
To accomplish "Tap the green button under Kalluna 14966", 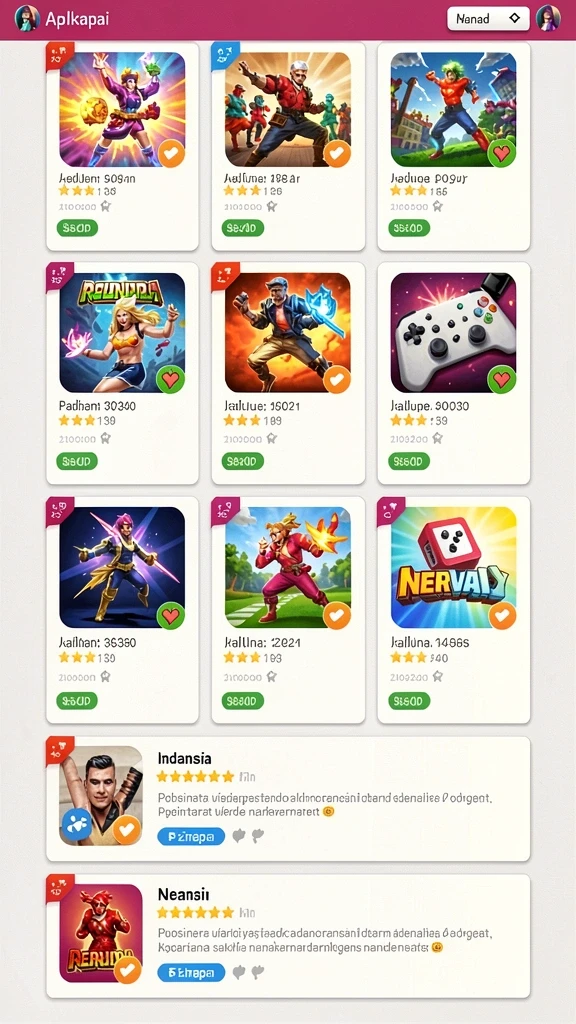I will (409, 701).
